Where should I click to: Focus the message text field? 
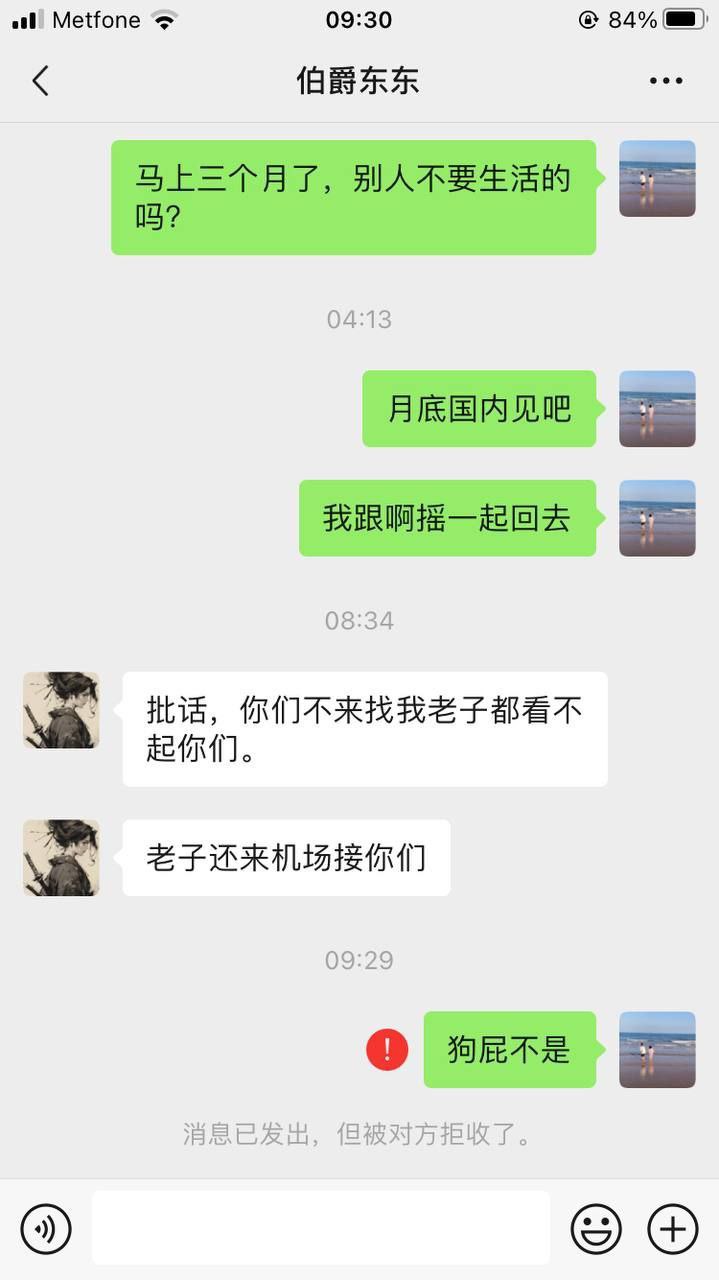pyautogui.click(x=320, y=1228)
